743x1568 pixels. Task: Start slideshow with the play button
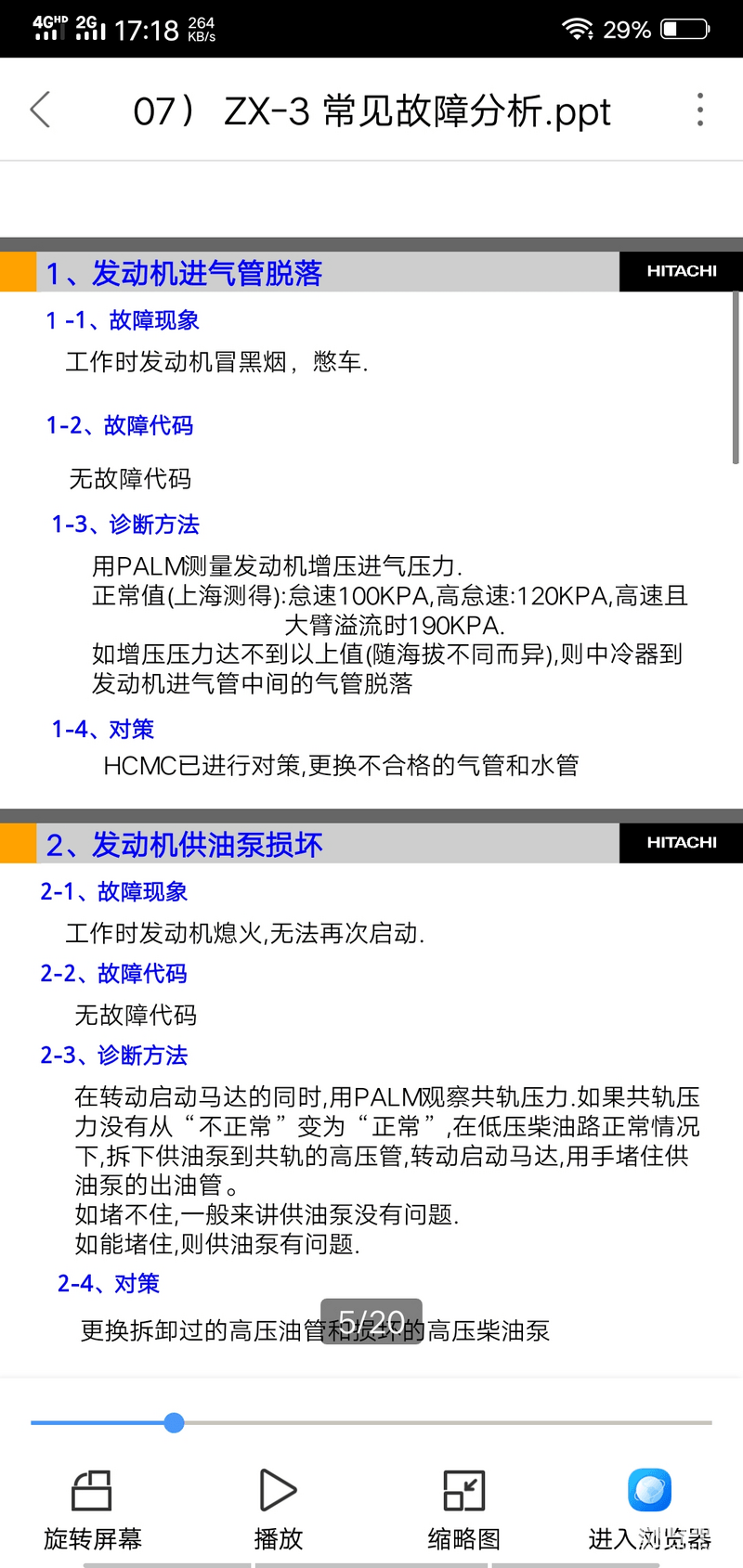(278, 1510)
